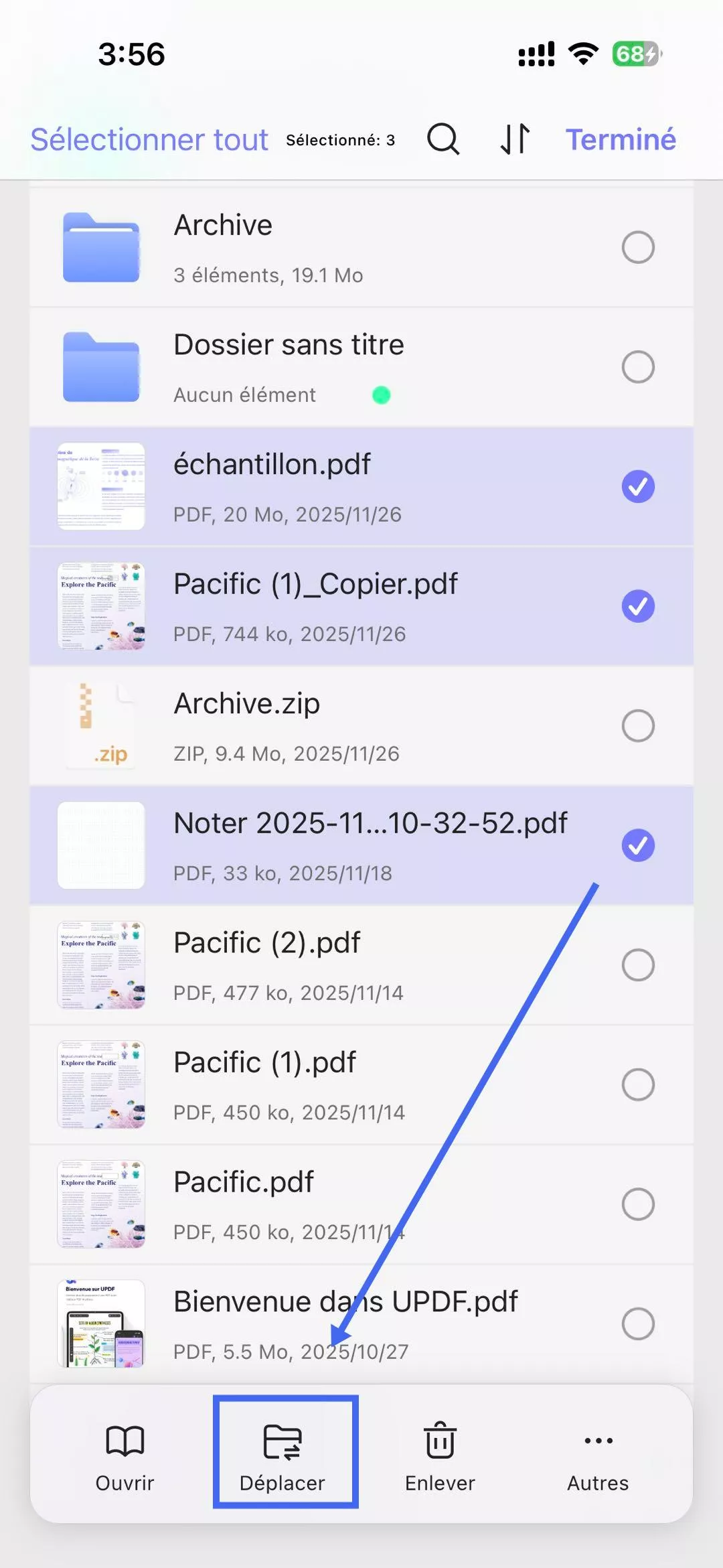Select the Archive folder checkbox
723x1568 pixels.
tap(637, 247)
